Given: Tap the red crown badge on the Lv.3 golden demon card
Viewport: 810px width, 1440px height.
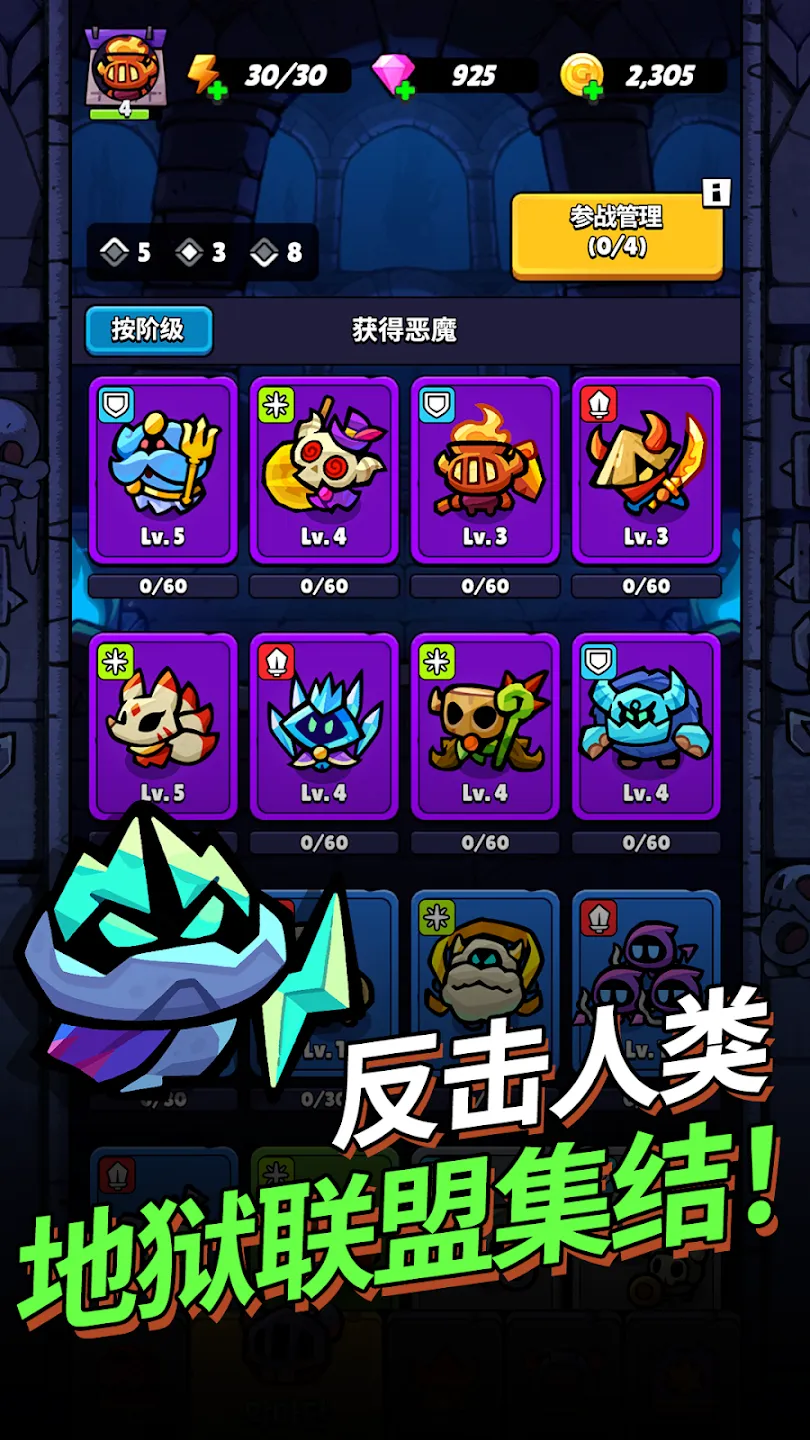Looking at the screenshot, I should pyautogui.click(x=597, y=404).
